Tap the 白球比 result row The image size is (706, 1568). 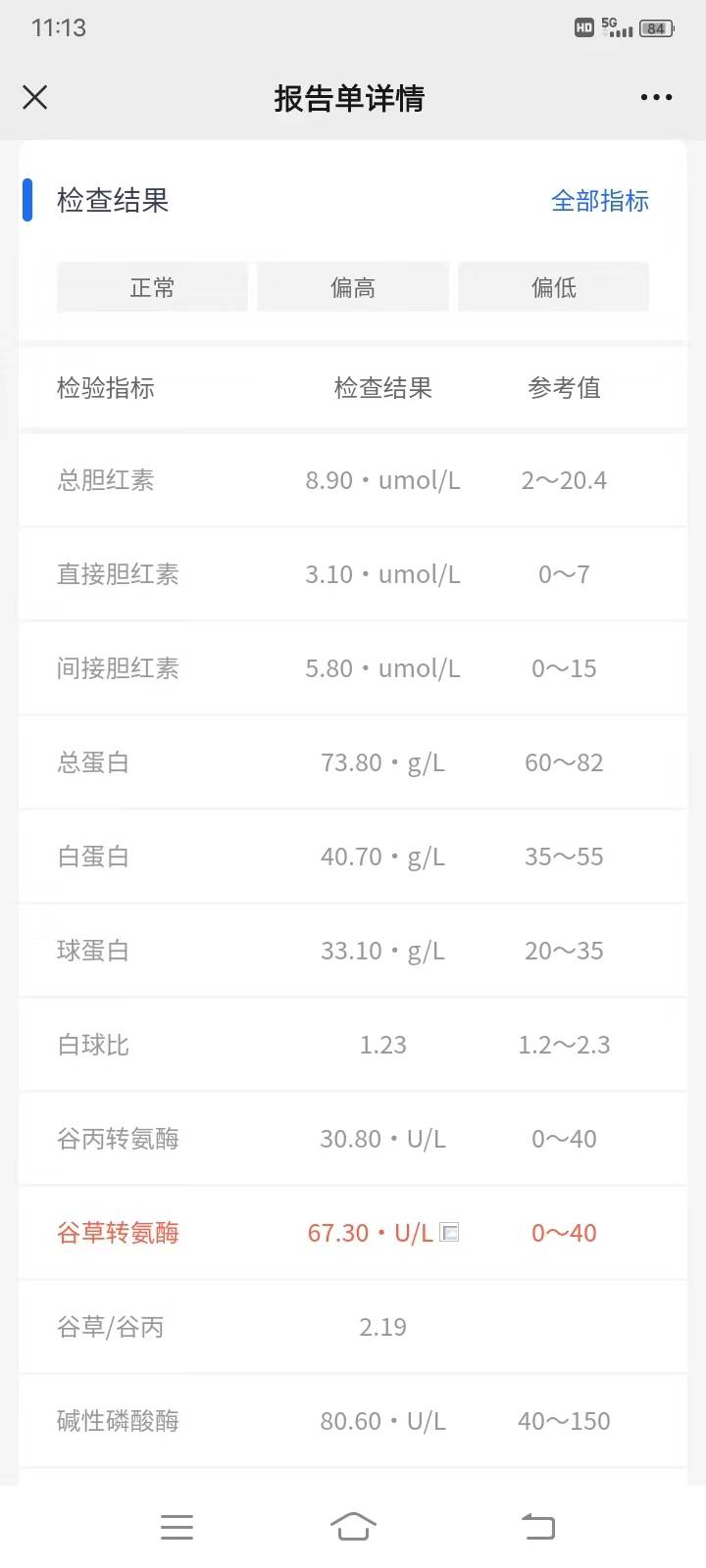point(353,1045)
